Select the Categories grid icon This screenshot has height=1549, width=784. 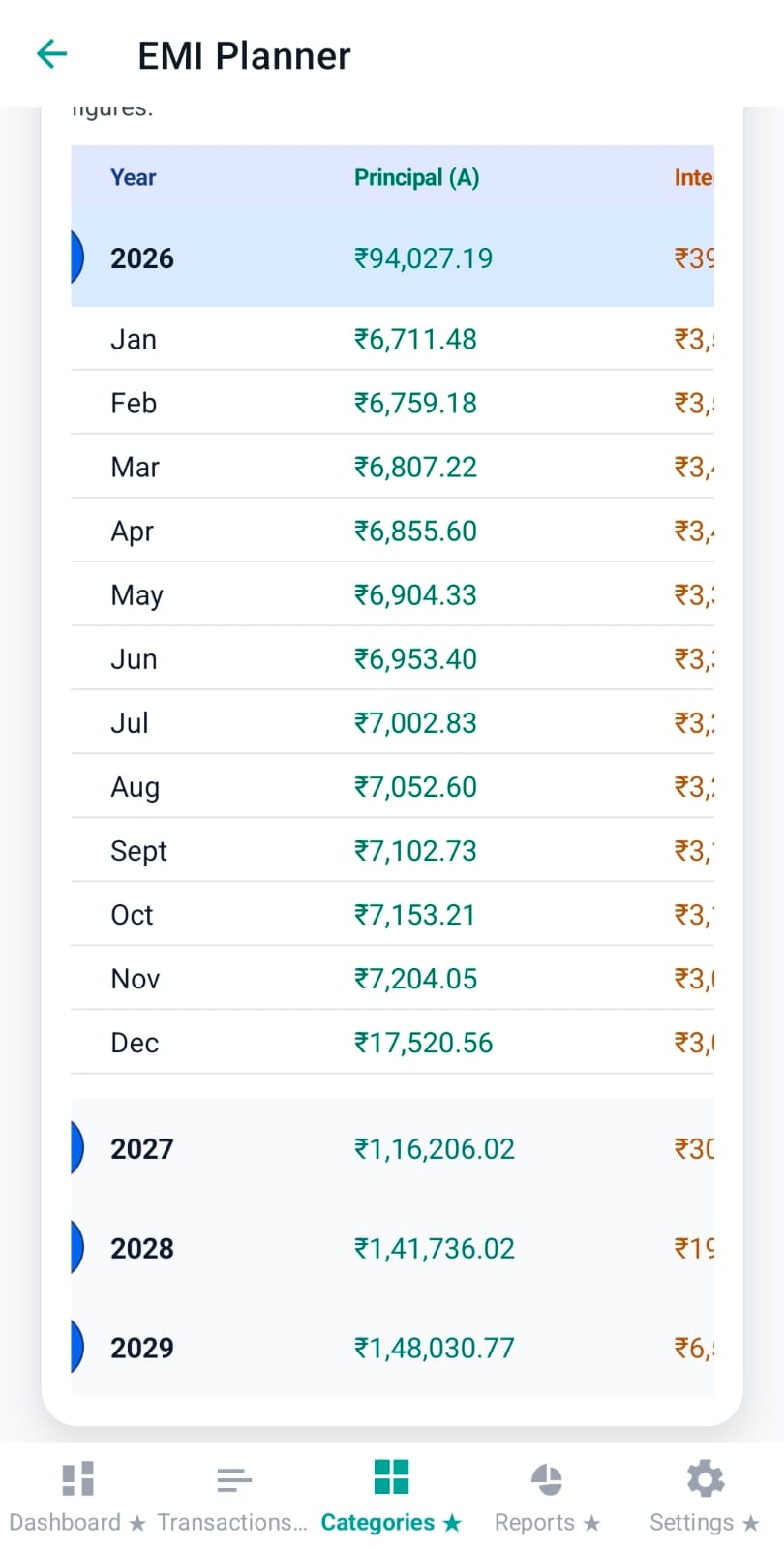coord(391,1476)
